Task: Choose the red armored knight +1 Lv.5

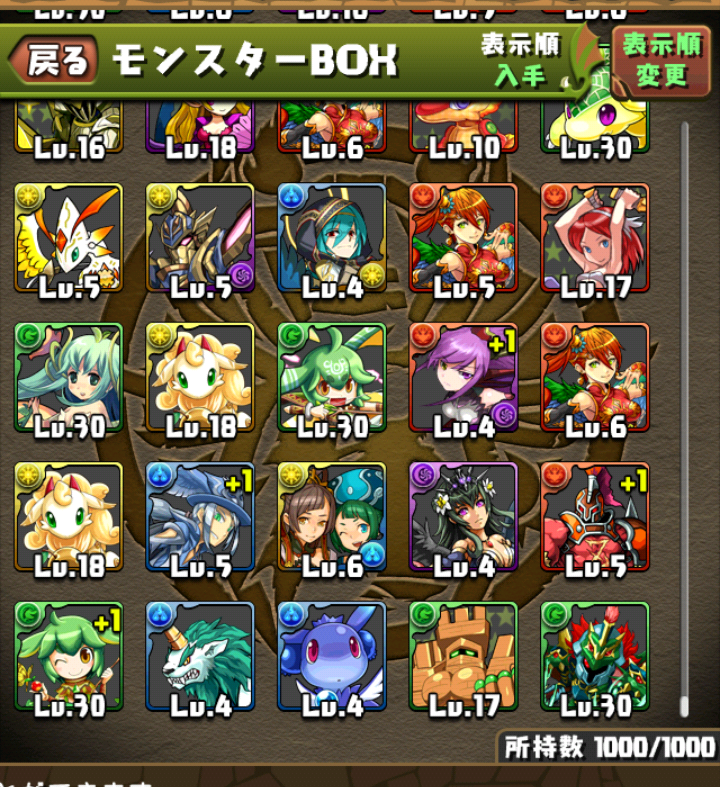Action: click(594, 518)
